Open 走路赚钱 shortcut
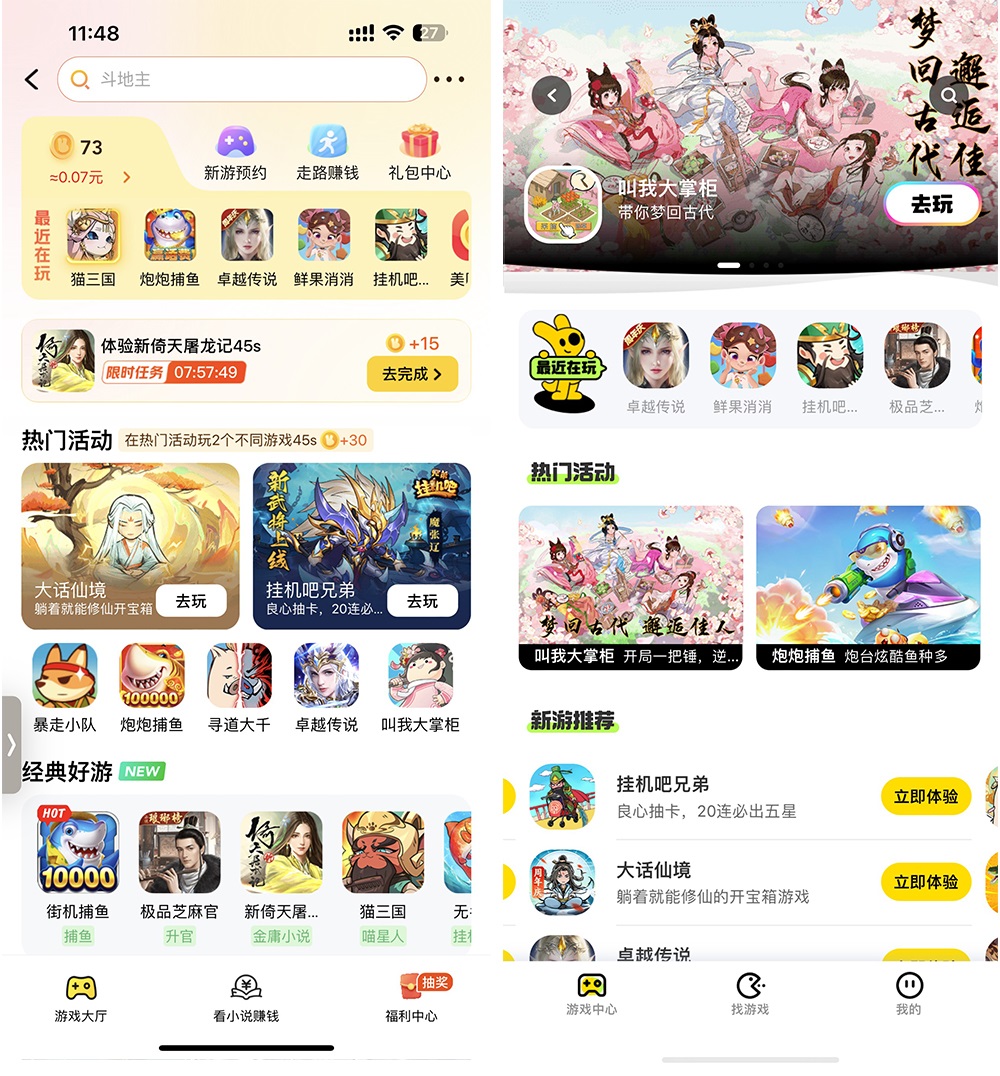This screenshot has height=1076, width=1000. click(327, 152)
